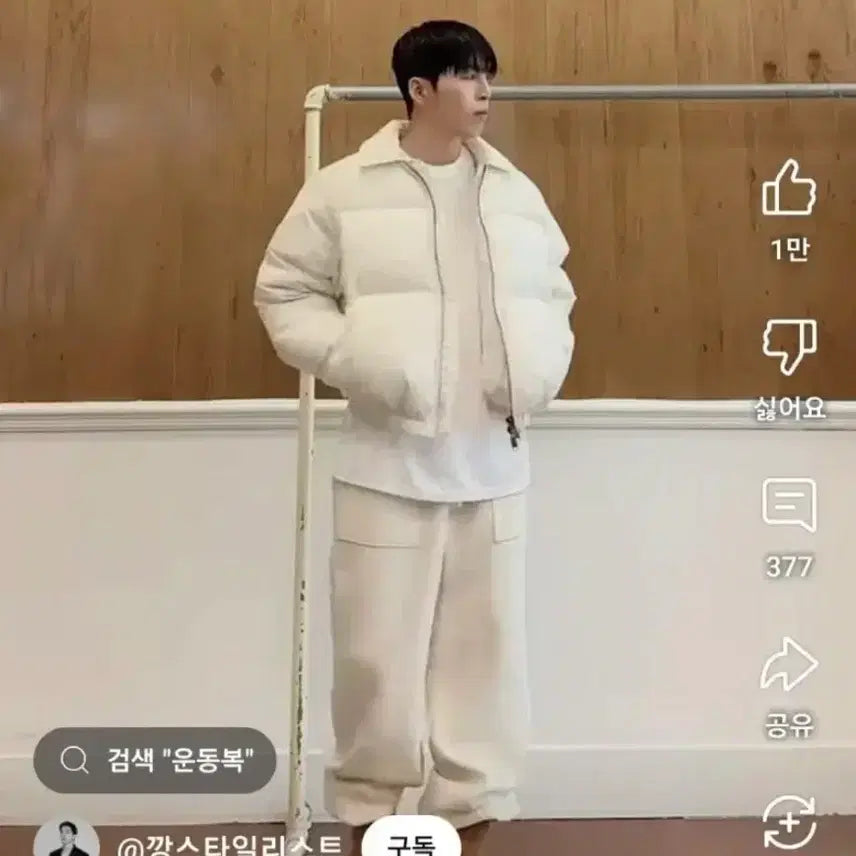The image size is (856, 856).
Task: Search for "운동복" suggestion chip
Action: click(155, 760)
